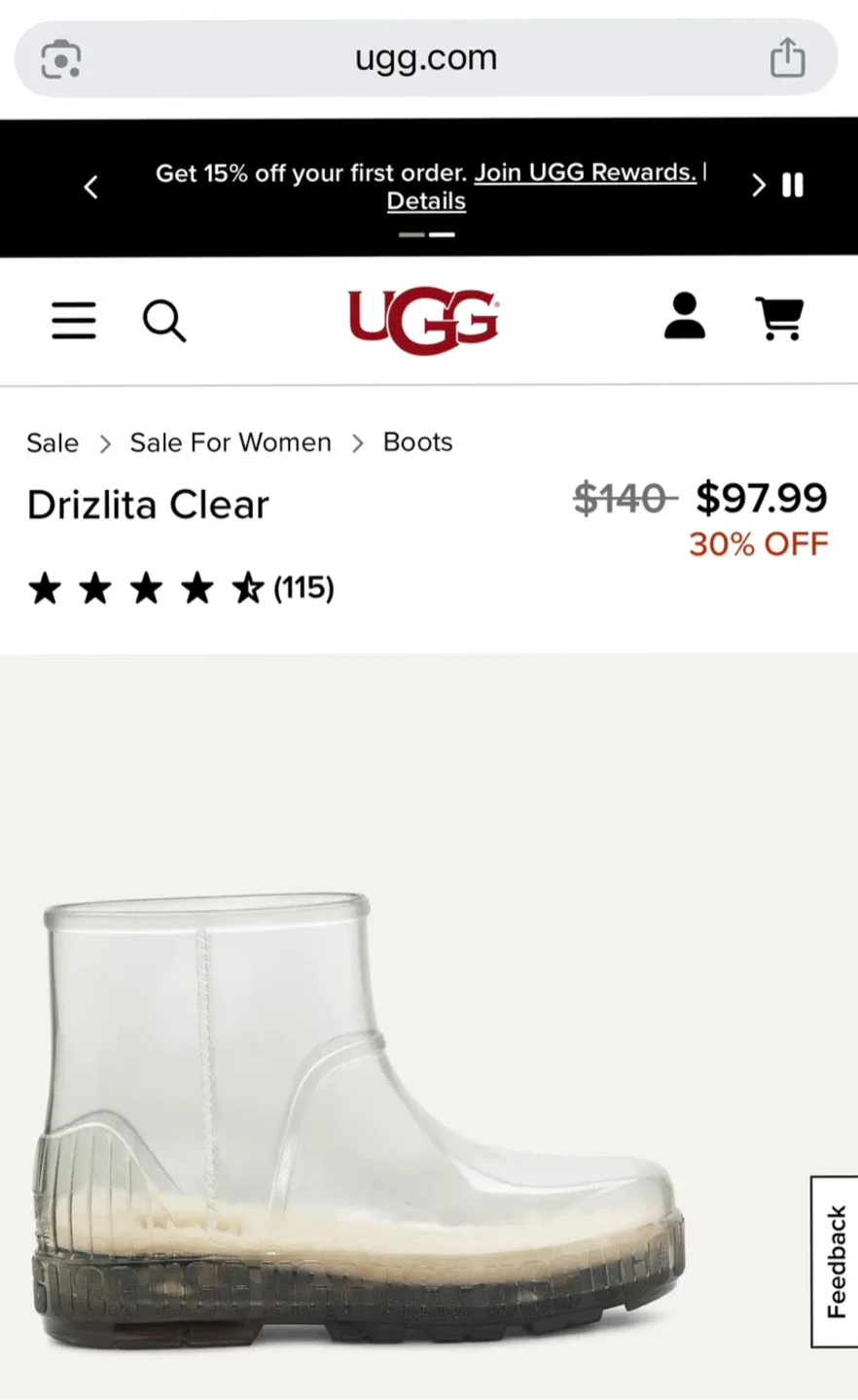Screen dimensions: 858x1400
Task: Open the shopping cart
Action: [x=778, y=318]
